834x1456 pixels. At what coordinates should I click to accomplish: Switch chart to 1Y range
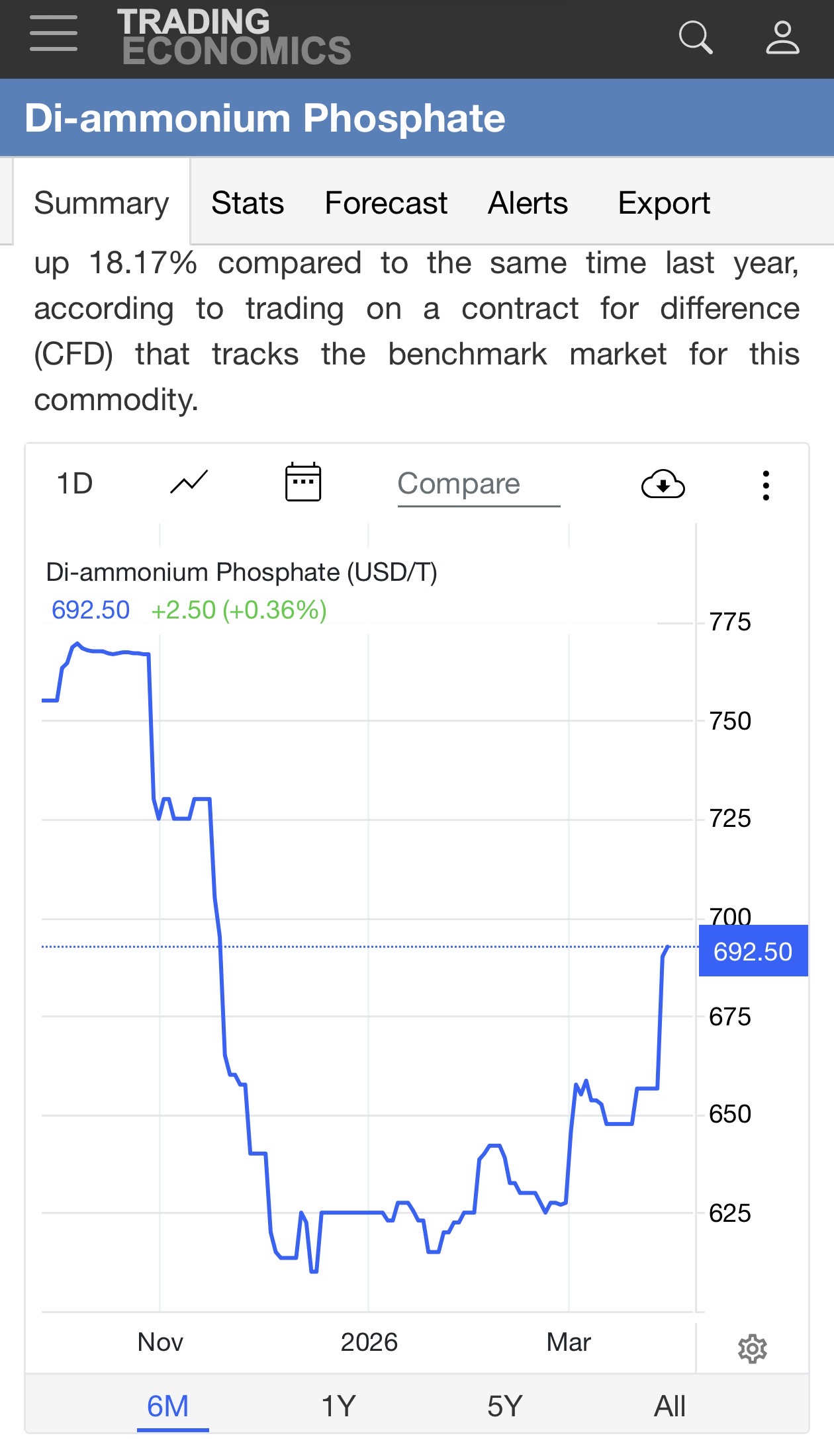coord(338,1406)
